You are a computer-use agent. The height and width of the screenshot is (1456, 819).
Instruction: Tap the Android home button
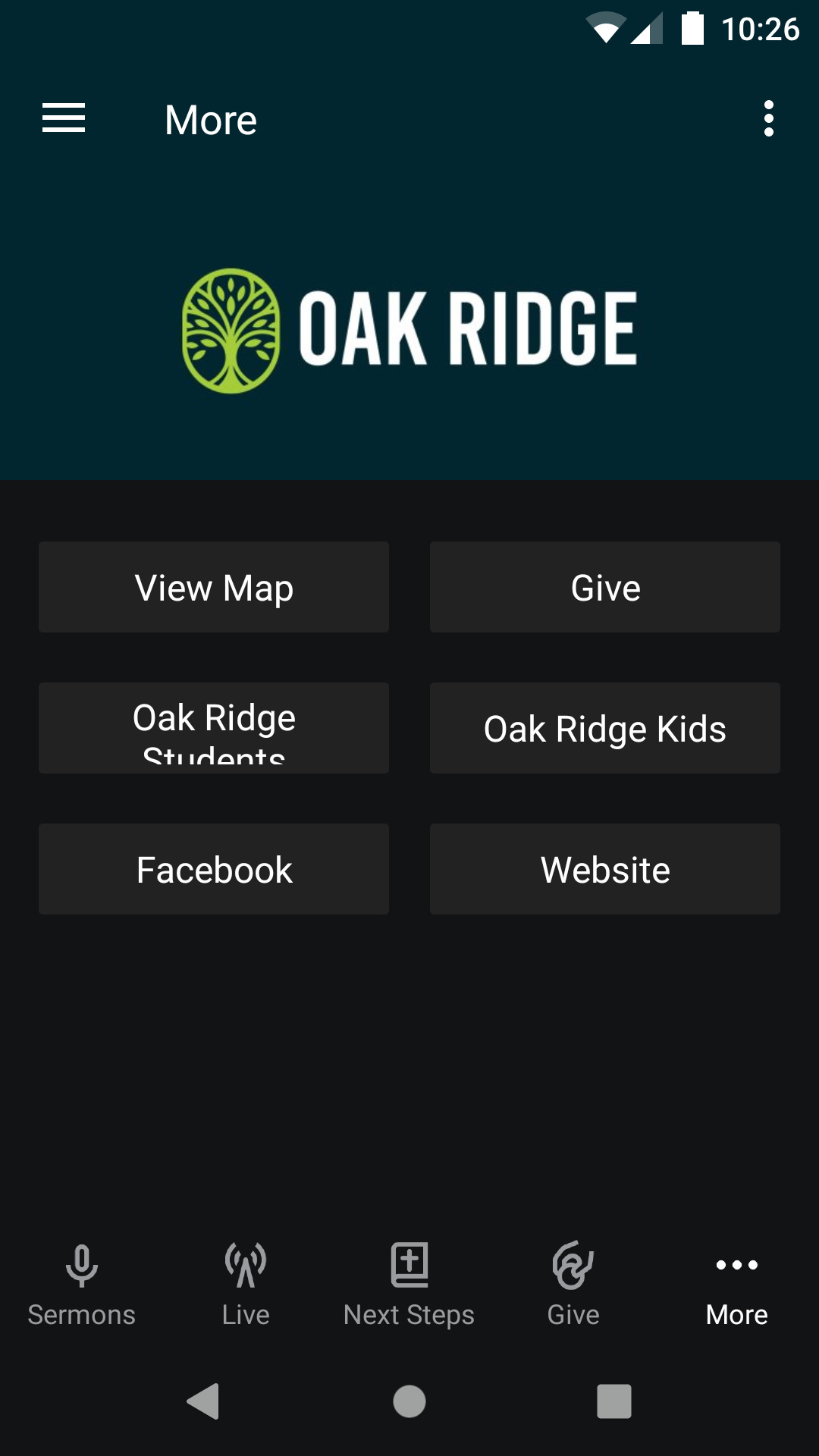pyautogui.click(x=409, y=1401)
